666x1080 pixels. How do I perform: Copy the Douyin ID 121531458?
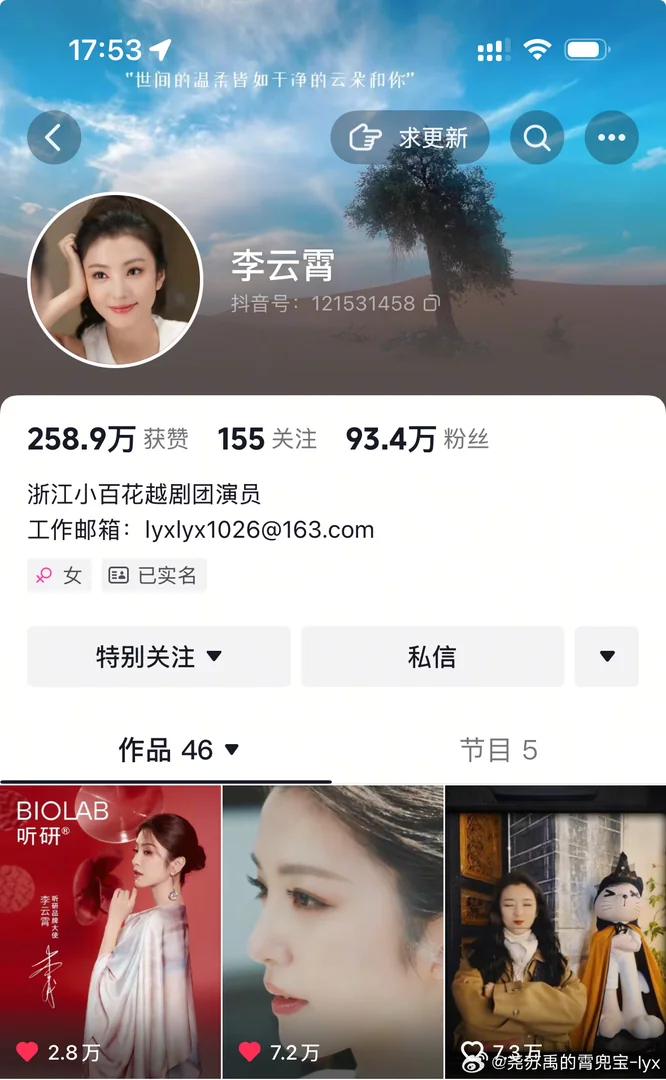tap(432, 303)
